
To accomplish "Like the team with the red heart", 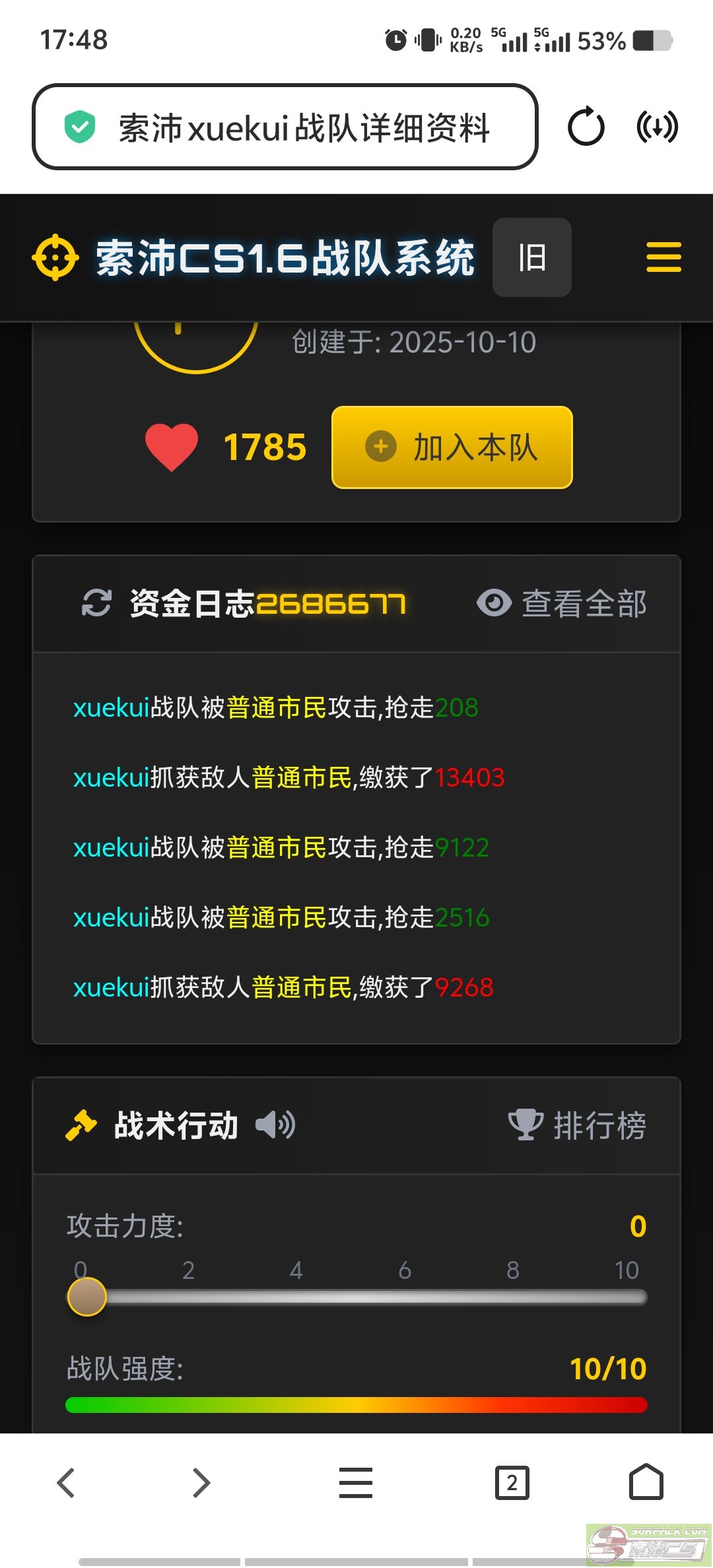I will pos(172,447).
